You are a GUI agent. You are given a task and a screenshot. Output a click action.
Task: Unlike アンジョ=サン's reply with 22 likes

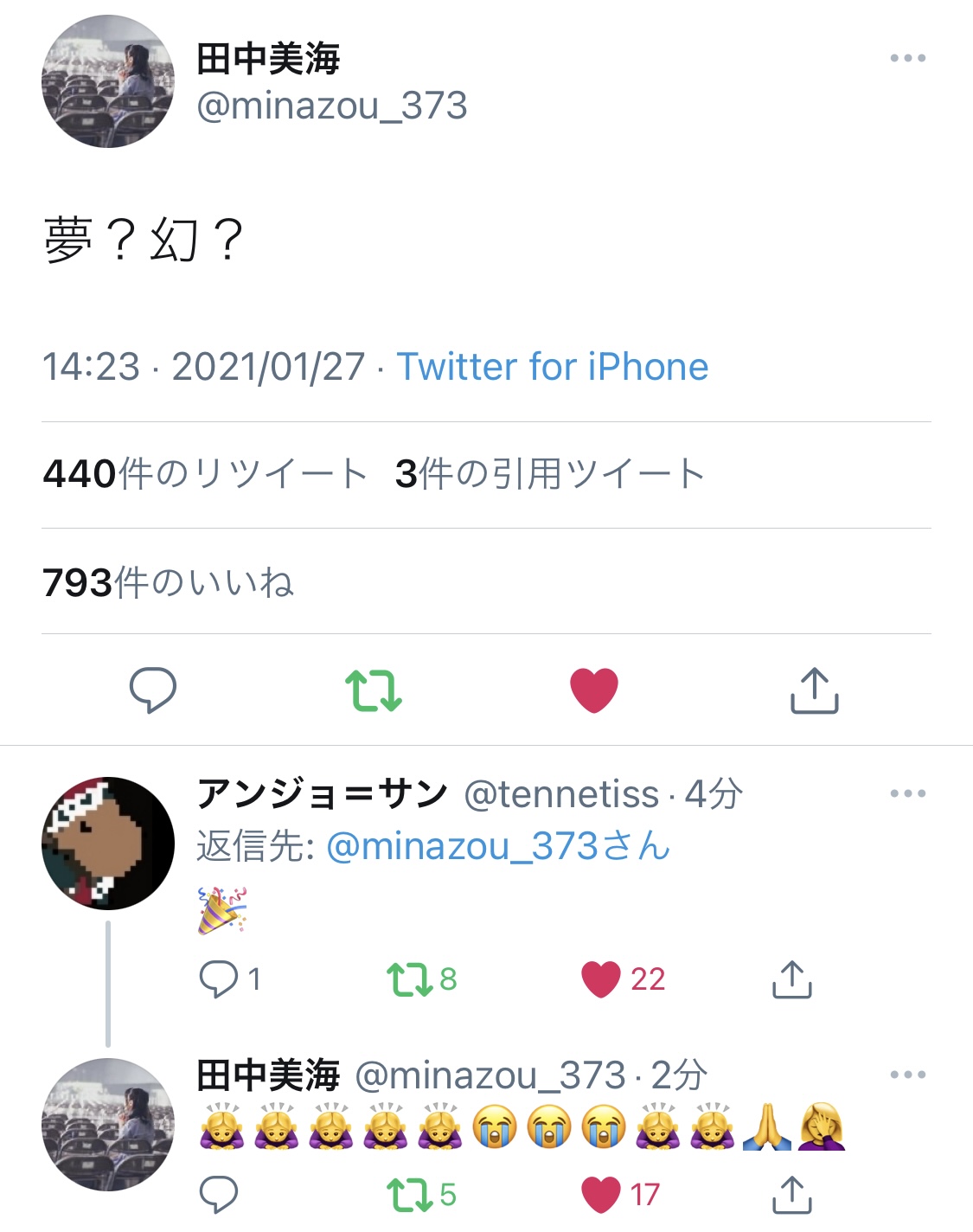[601, 979]
